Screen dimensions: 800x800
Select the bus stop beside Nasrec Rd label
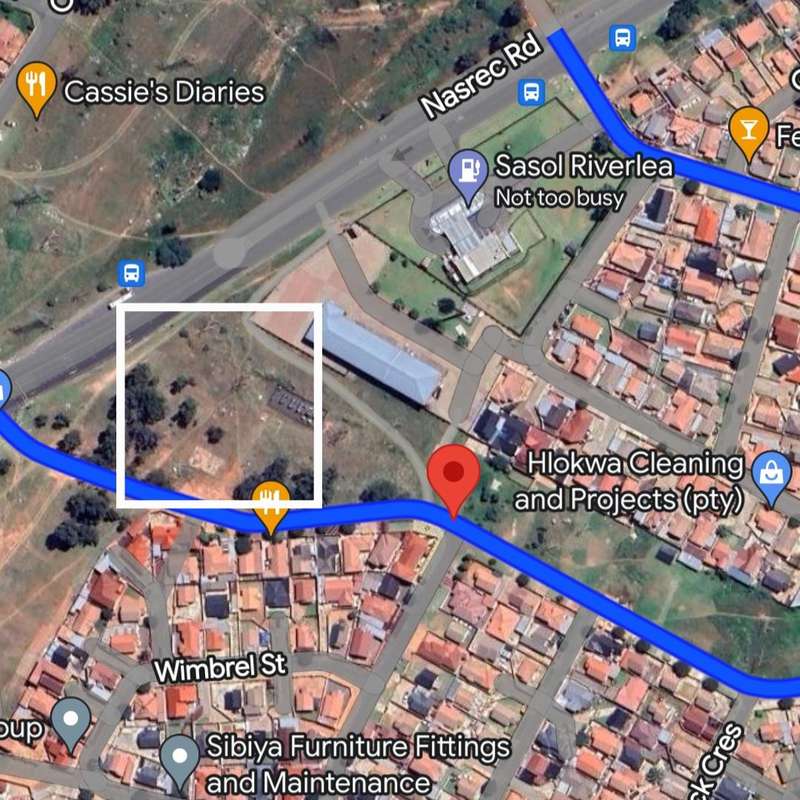[x=531, y=93]
